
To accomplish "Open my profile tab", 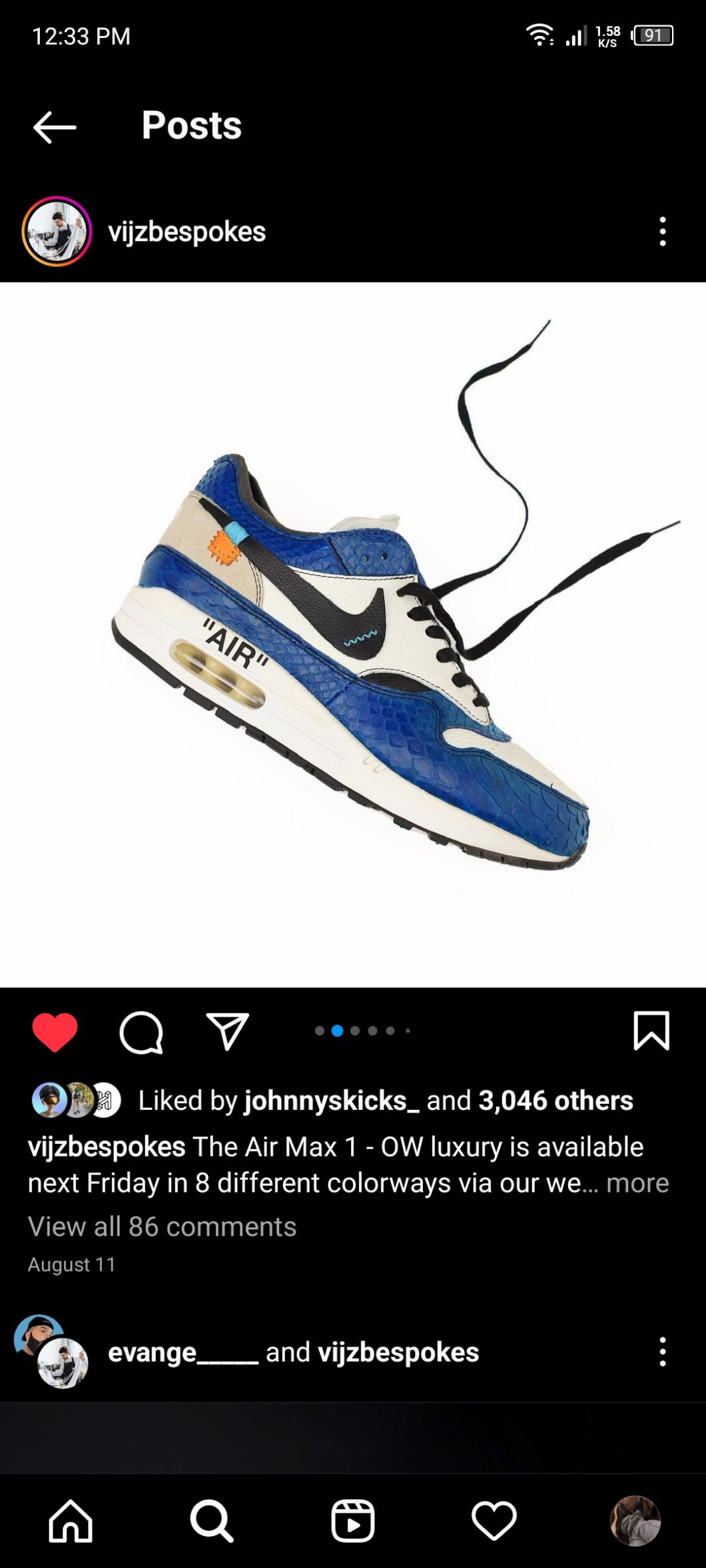I will point(635,1521).
